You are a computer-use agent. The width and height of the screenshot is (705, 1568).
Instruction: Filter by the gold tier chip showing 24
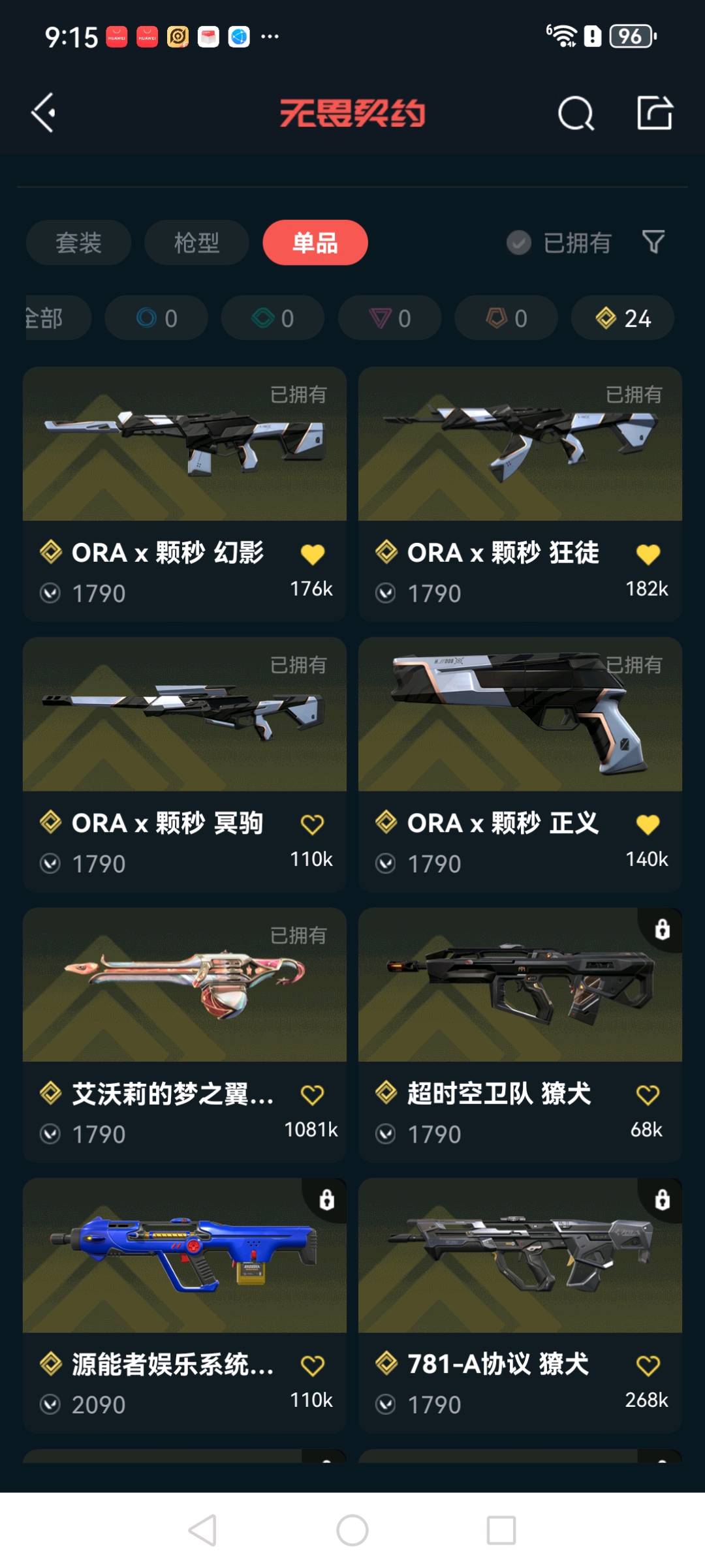(623, 318)
